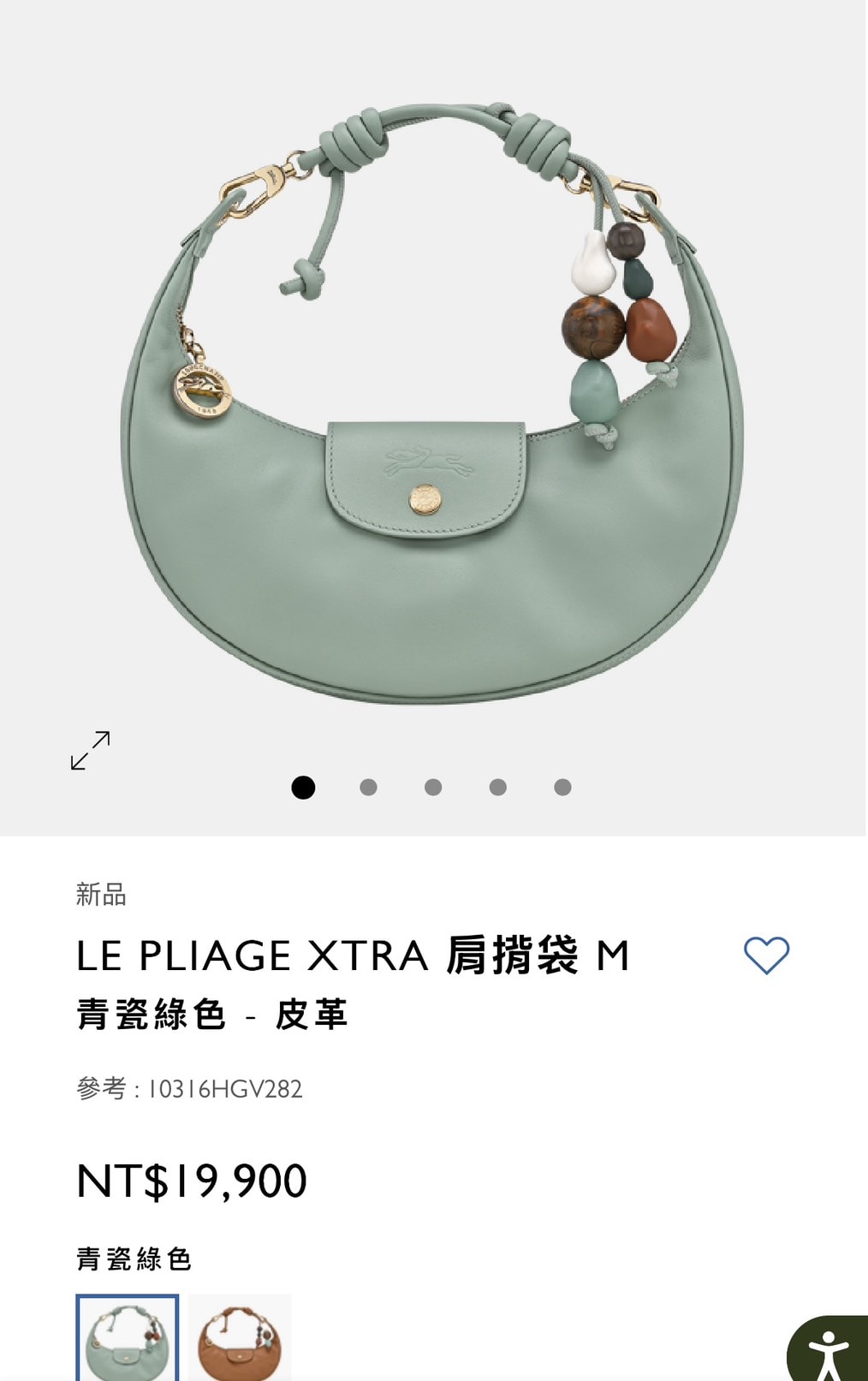868x1381 pixels.
Task: Open the LE PLIAGE XTRA 肩揹袋 M title link
Action: click(353, 956)
